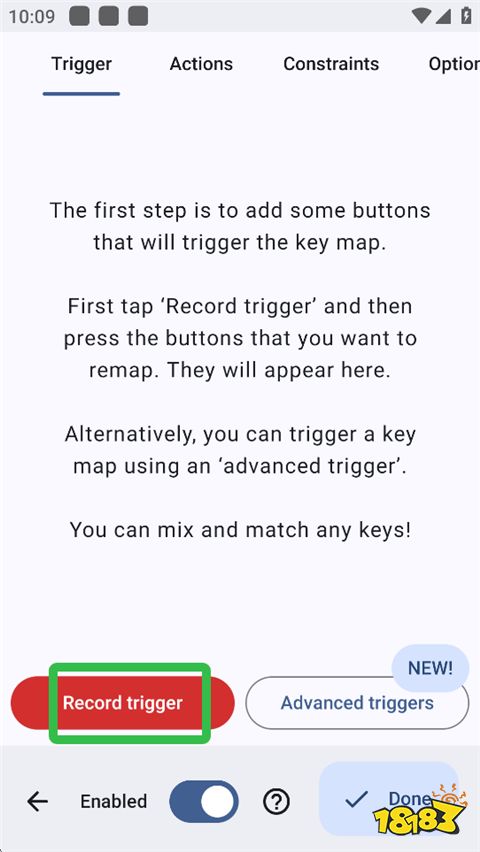Go back with the arrow icon
Screen dimensions: 480x852
pos(38,801)
